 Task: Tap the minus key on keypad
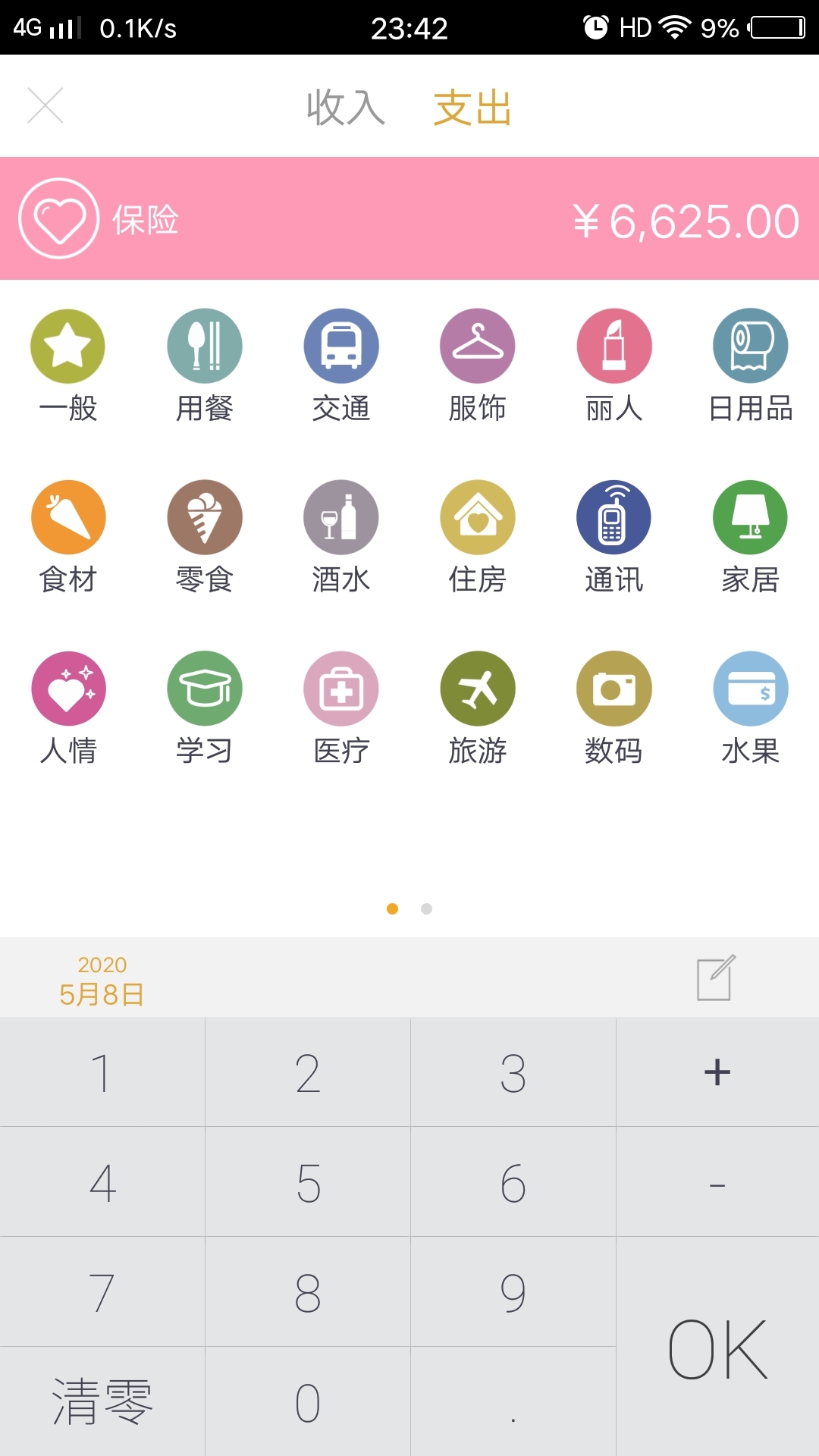717,1182
